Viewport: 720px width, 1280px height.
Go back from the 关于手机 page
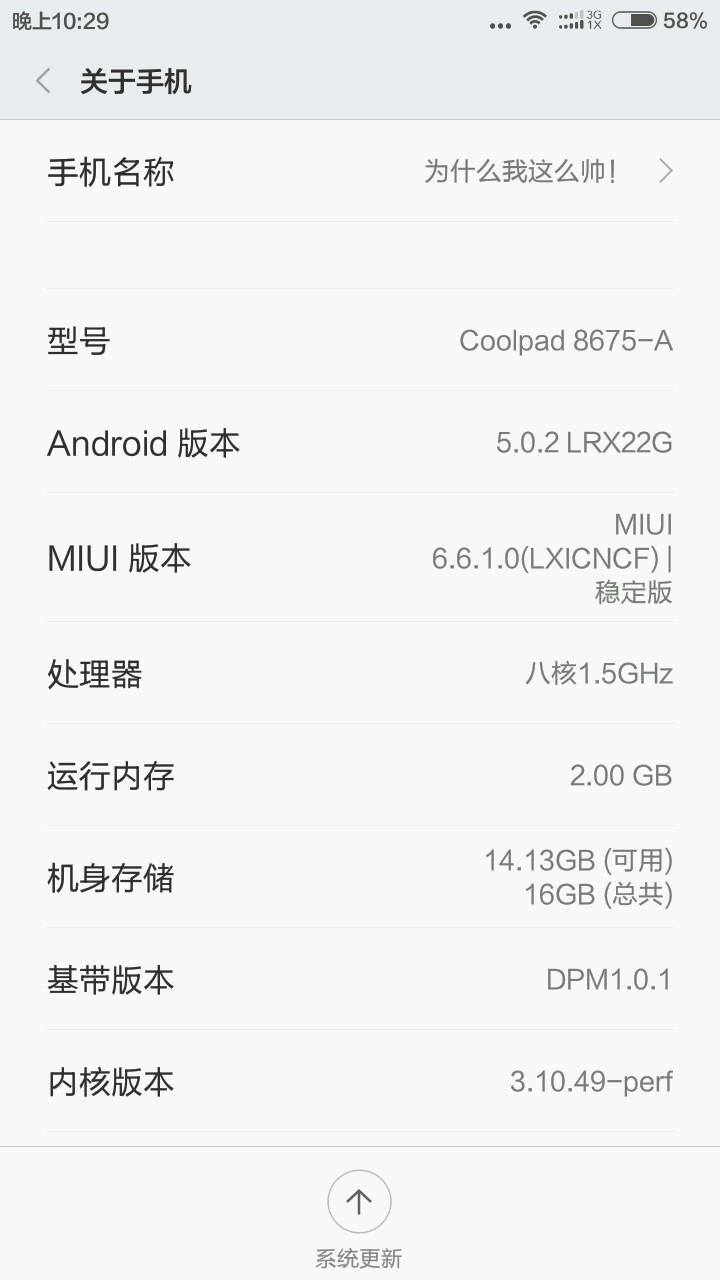pyautogui.click(x=43, y=81)
